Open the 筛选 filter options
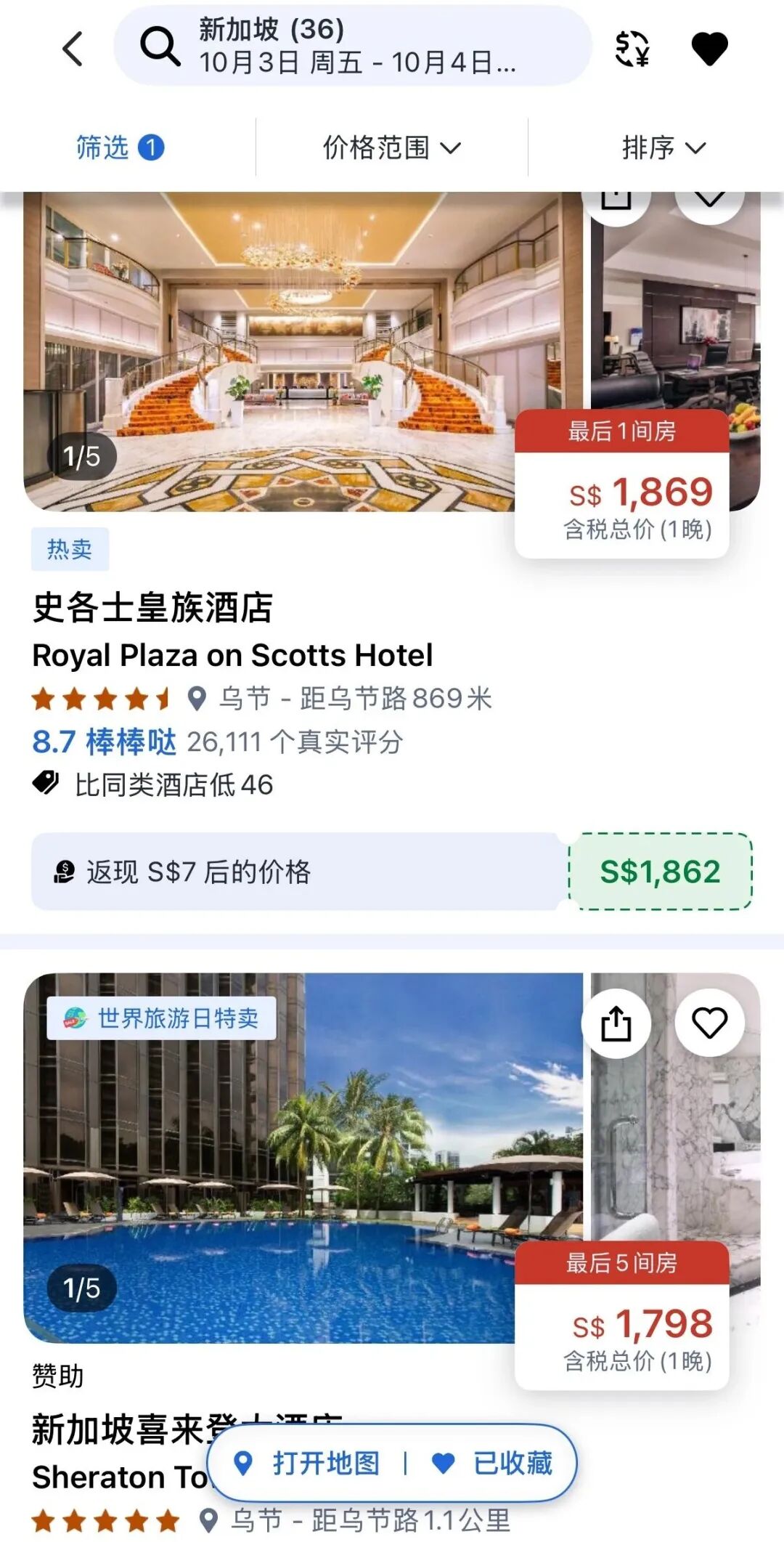 pos(120,147)
